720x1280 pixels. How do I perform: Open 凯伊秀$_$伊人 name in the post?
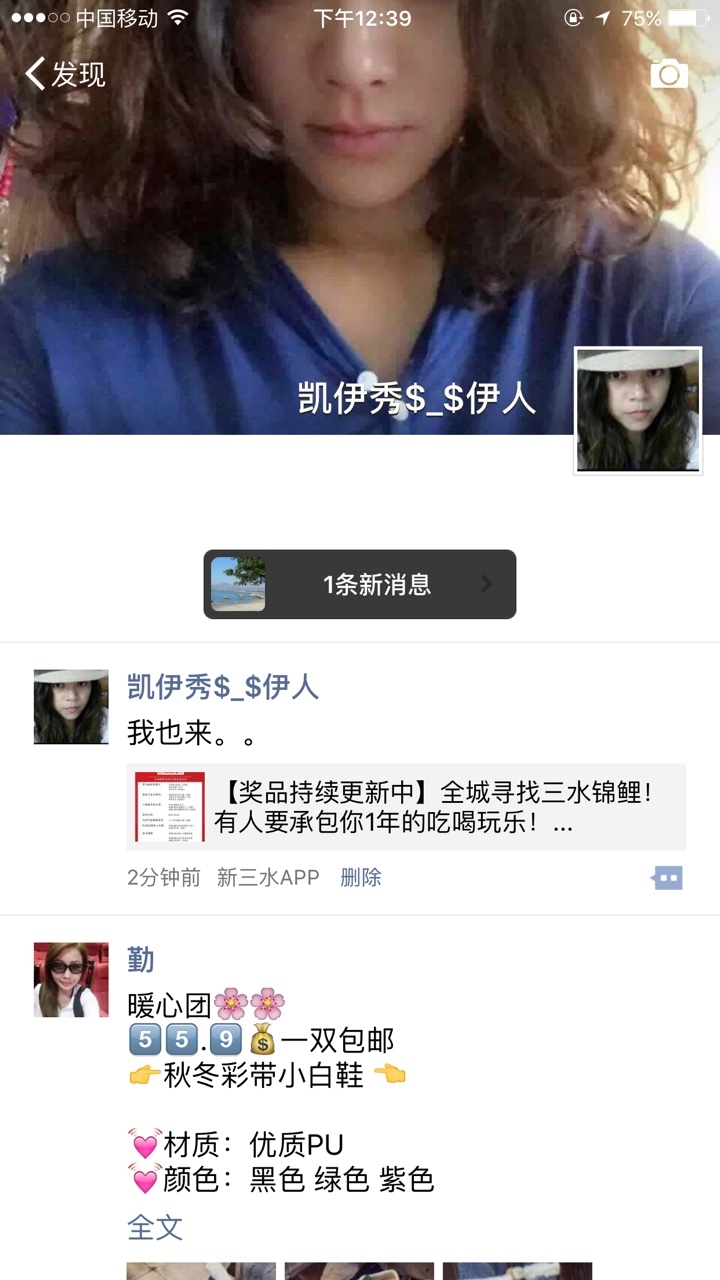pyautogui.click(x=222, y=687)
